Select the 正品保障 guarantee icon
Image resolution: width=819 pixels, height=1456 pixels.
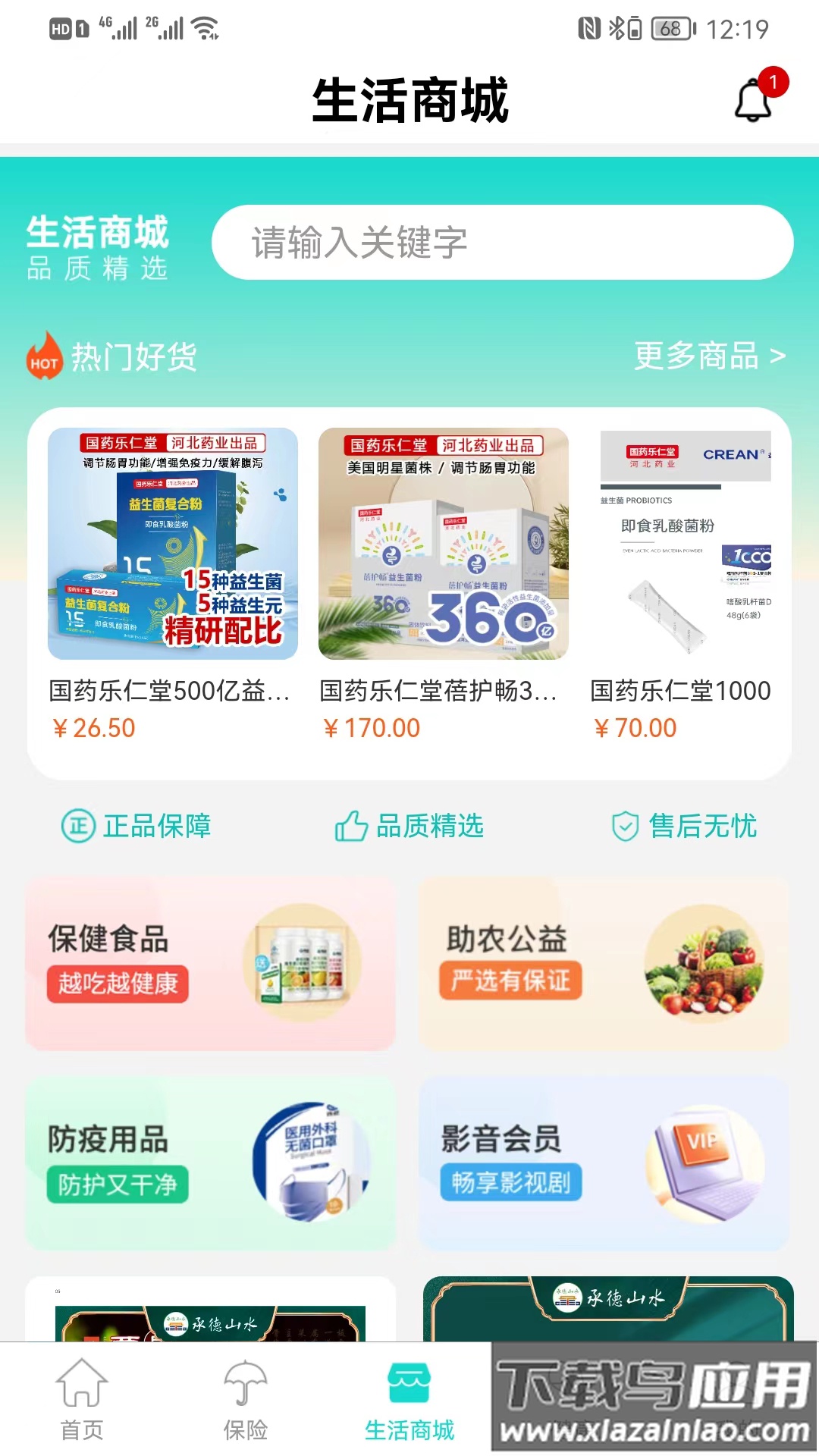tap(79, 827)
